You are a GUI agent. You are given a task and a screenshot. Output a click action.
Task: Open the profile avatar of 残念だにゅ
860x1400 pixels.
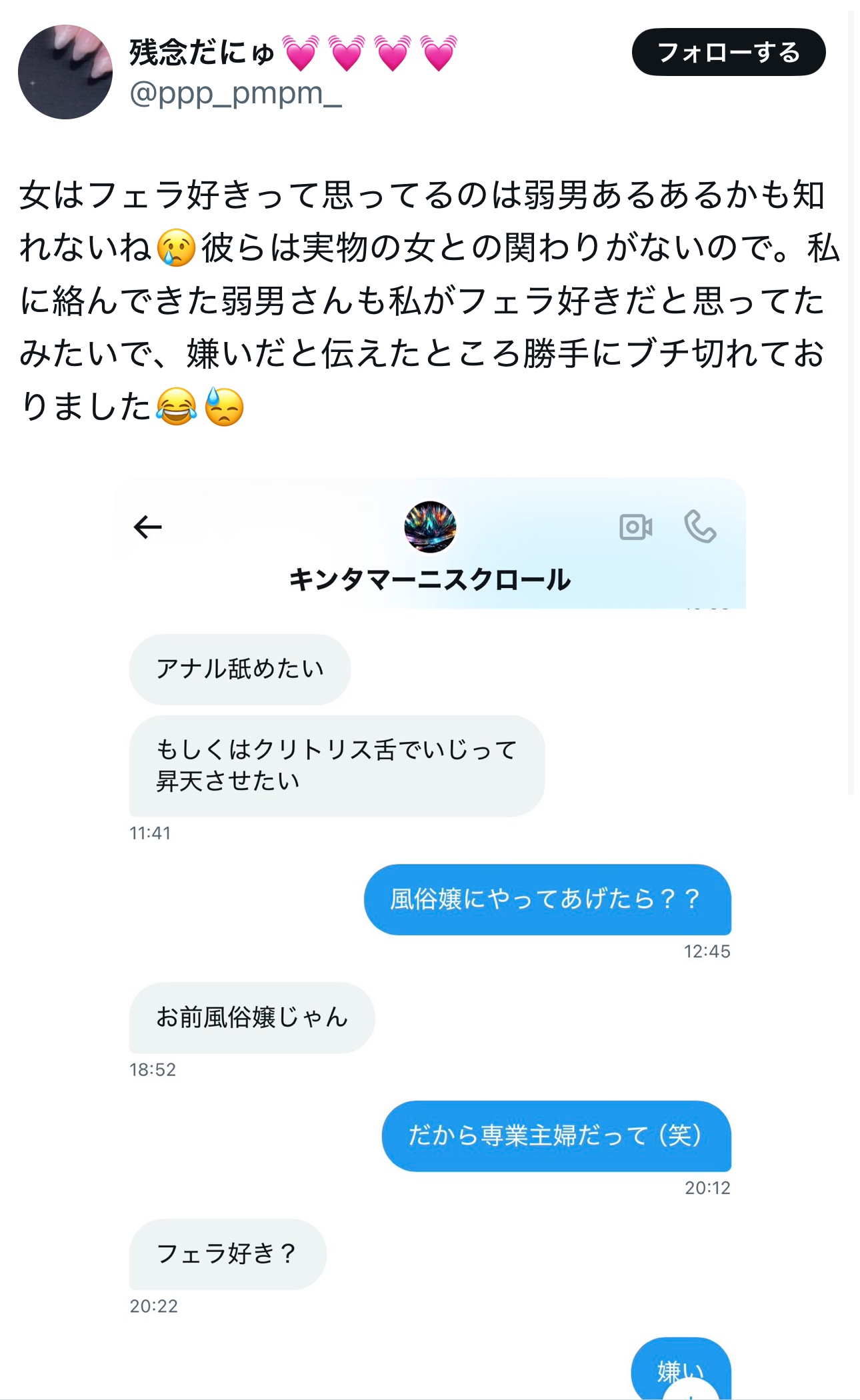(65, 72)
